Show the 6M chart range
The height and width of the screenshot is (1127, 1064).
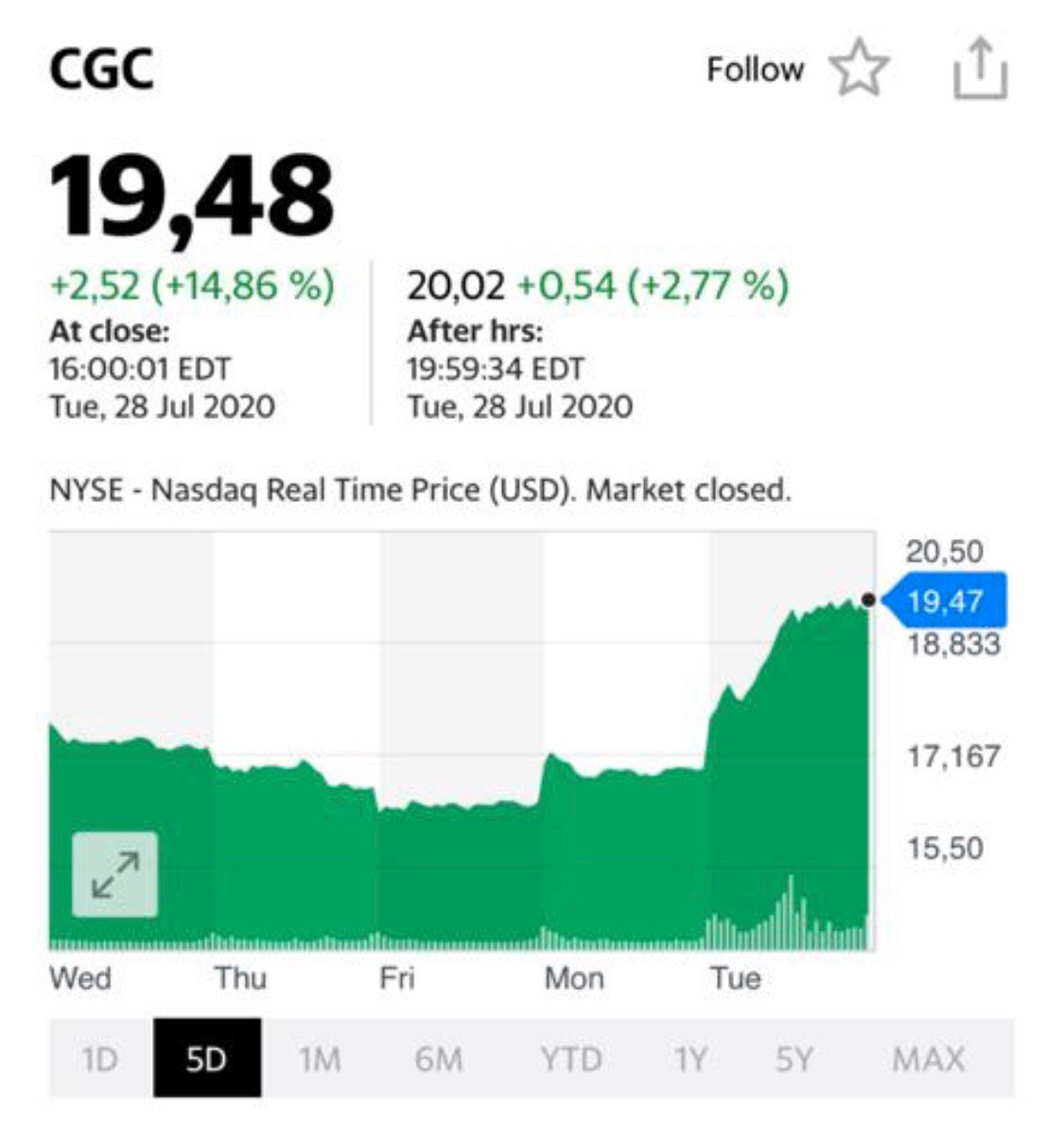[438, 1059]
